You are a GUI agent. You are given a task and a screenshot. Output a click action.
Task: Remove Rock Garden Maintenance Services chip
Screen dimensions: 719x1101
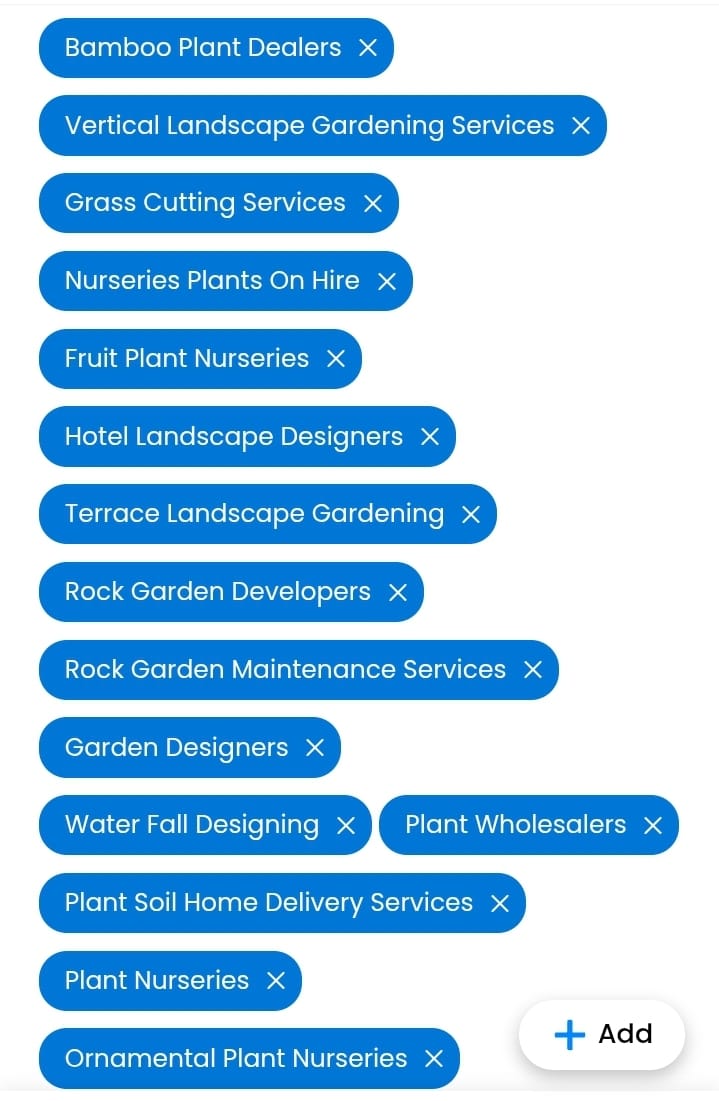click(x=533, y=670)
